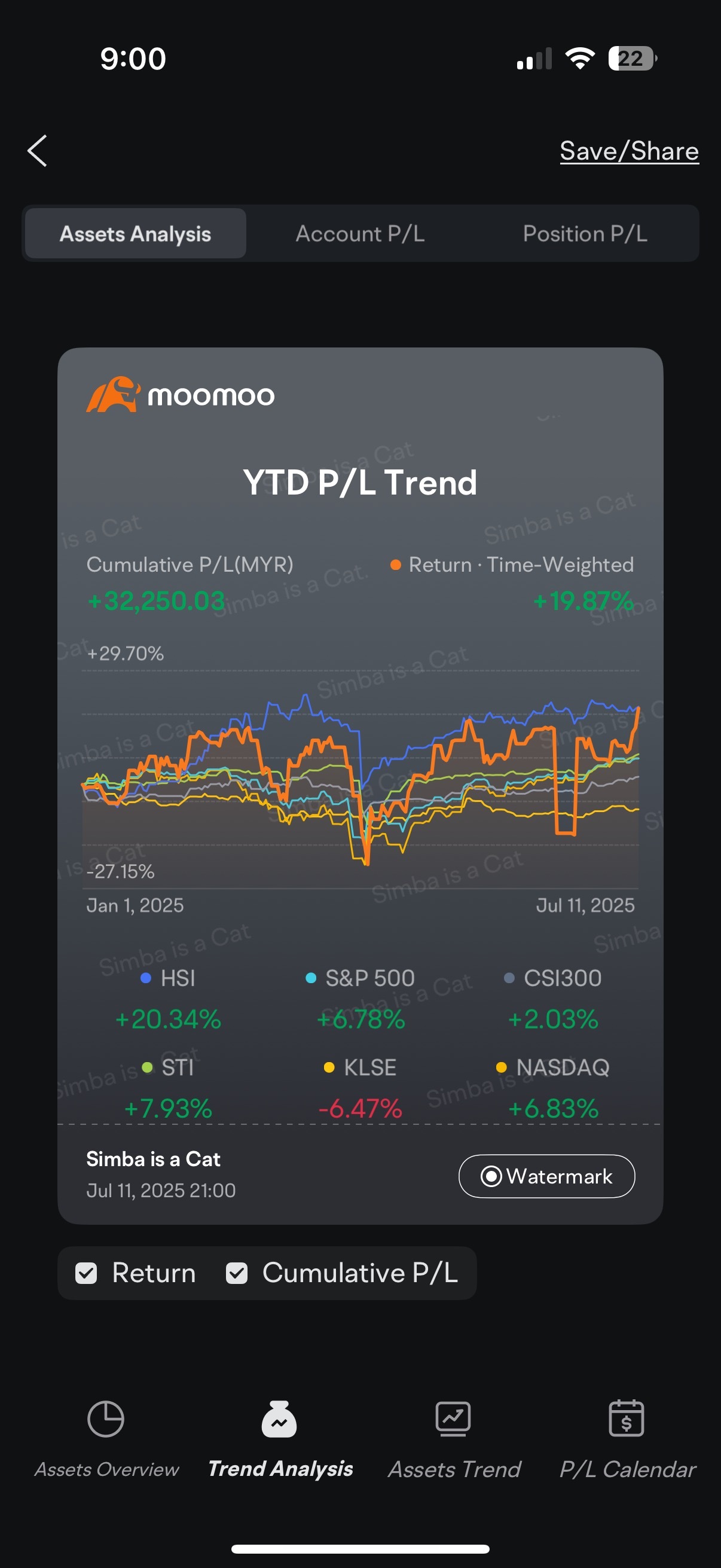This screenshot has width=721, height=1568.
Task: Select the Assets Analysis tab
Action: (135, 234)
